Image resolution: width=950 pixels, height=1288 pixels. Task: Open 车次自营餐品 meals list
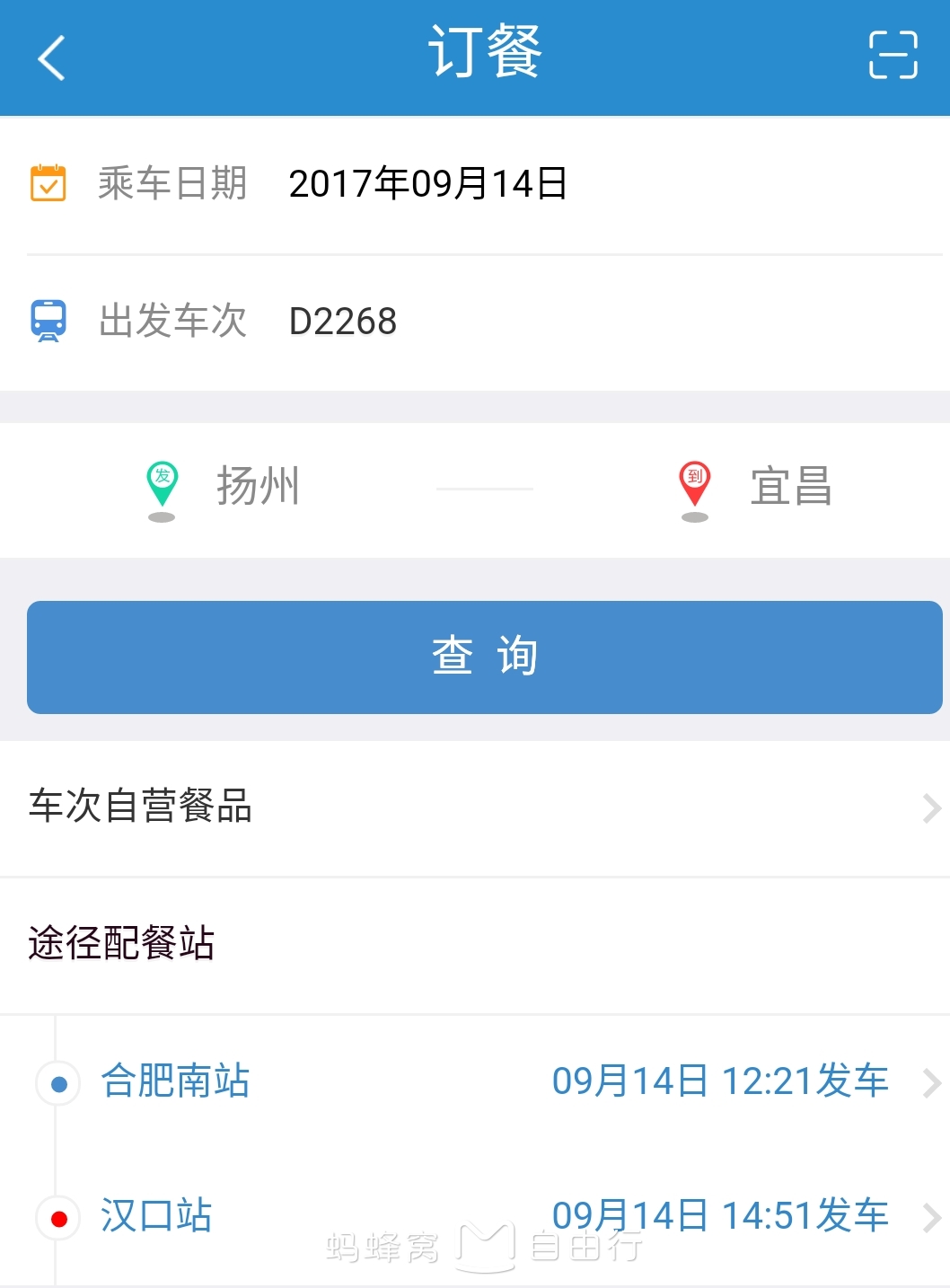point(475,807)
